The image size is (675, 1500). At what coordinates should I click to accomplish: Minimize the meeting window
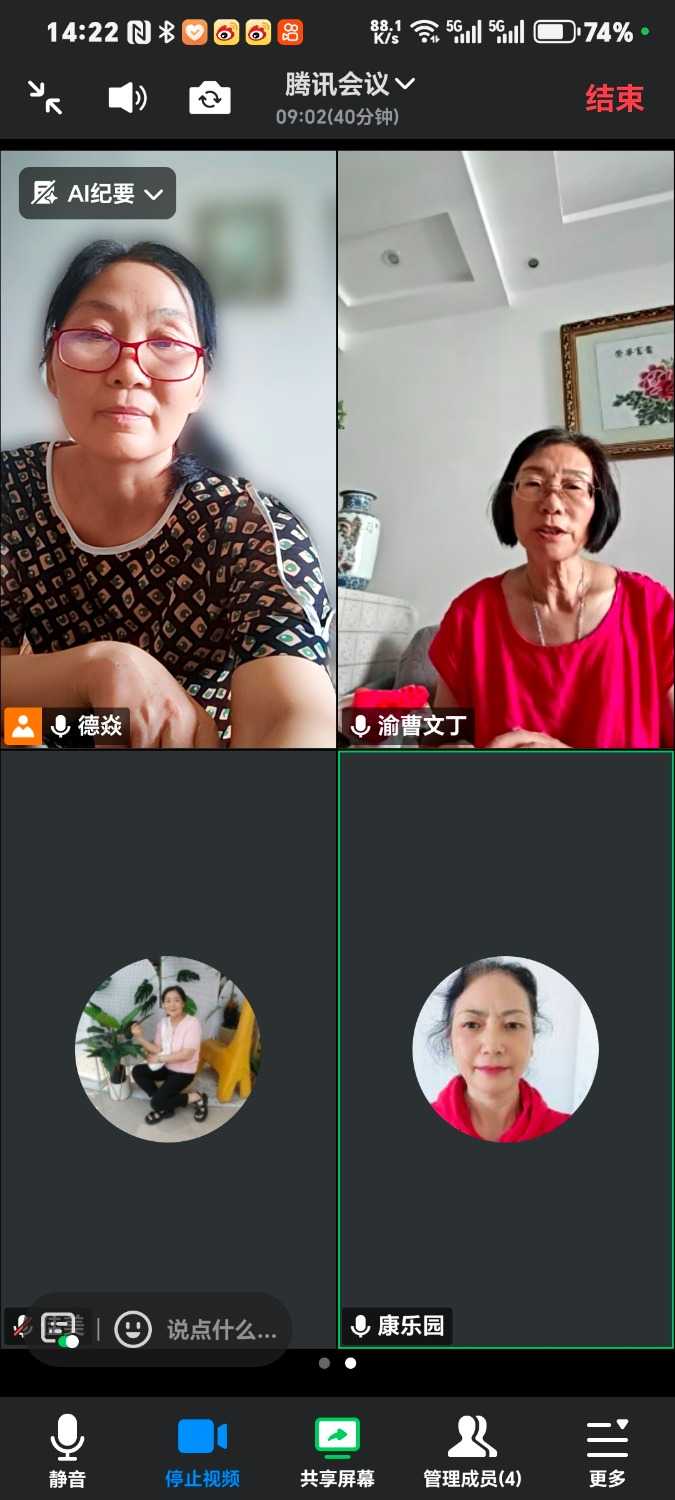(45, 97)
